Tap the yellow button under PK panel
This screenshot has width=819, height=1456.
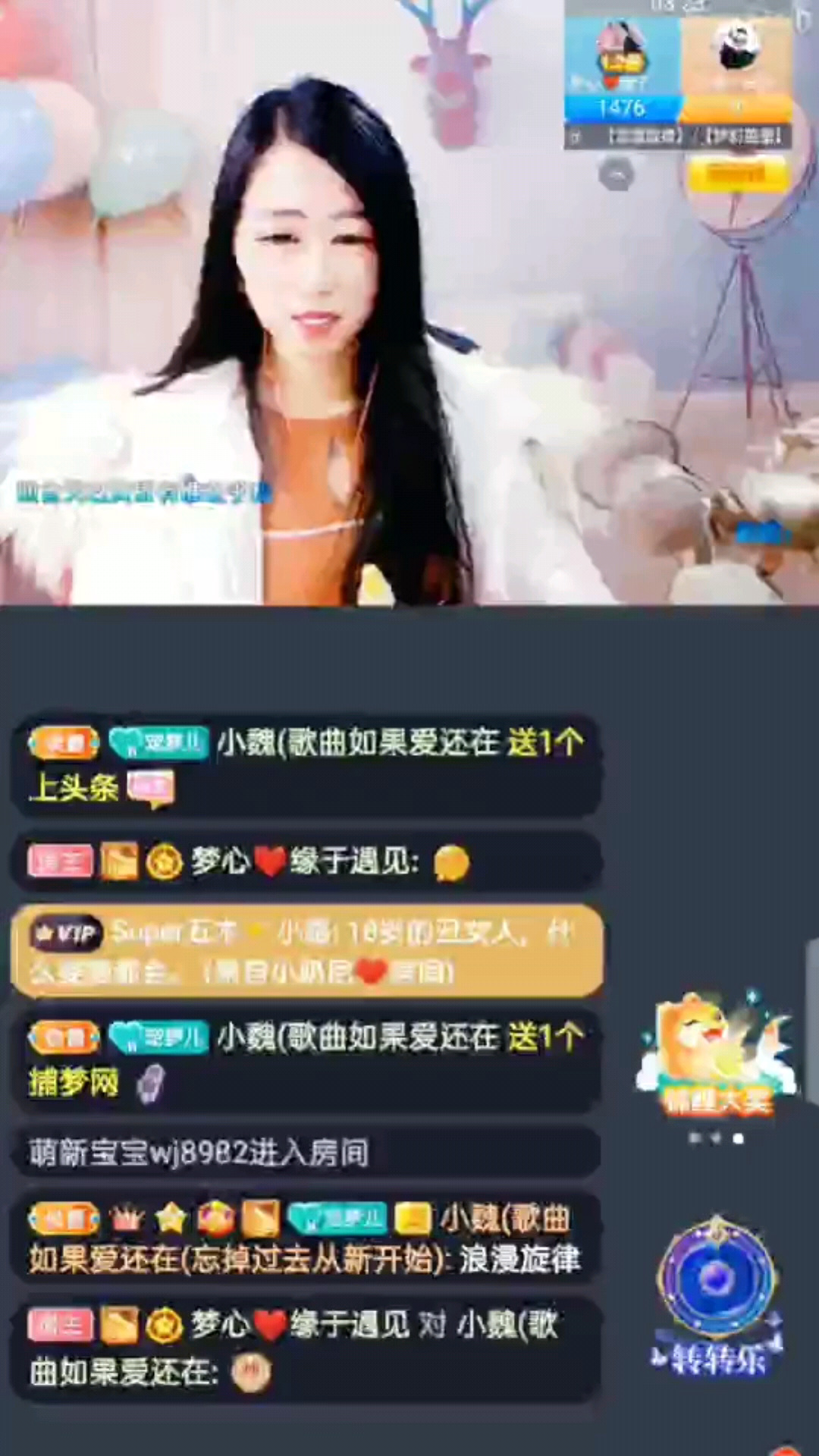pos(736,174)
